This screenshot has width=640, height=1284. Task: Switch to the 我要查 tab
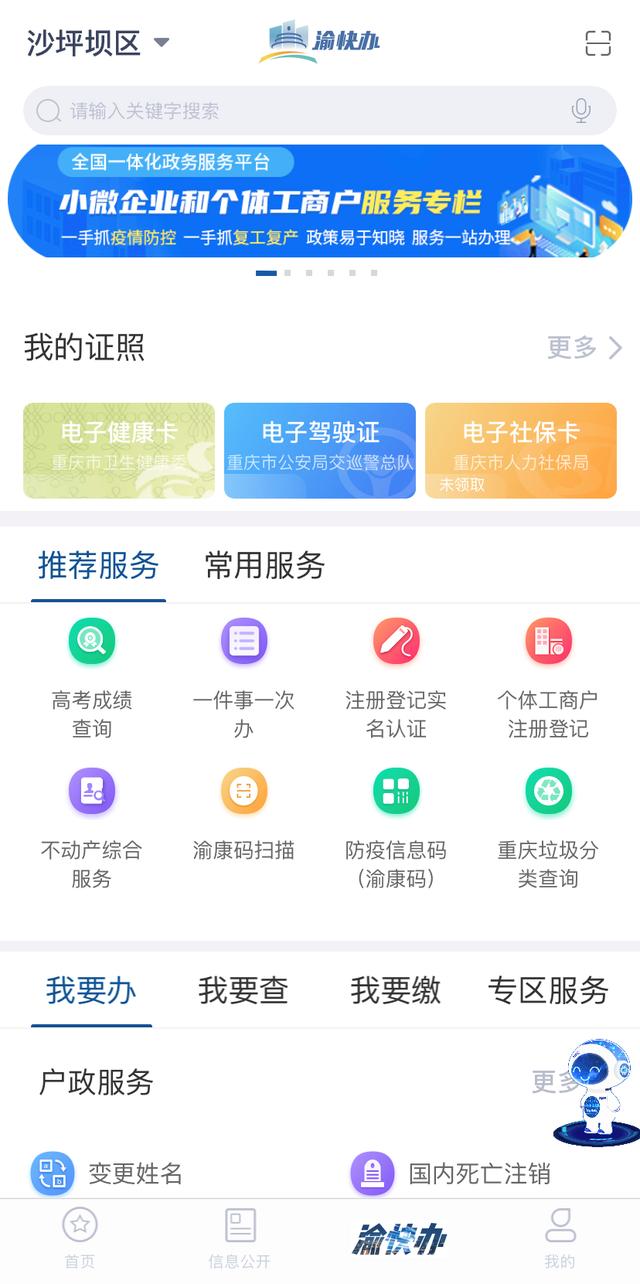point(243,991)
